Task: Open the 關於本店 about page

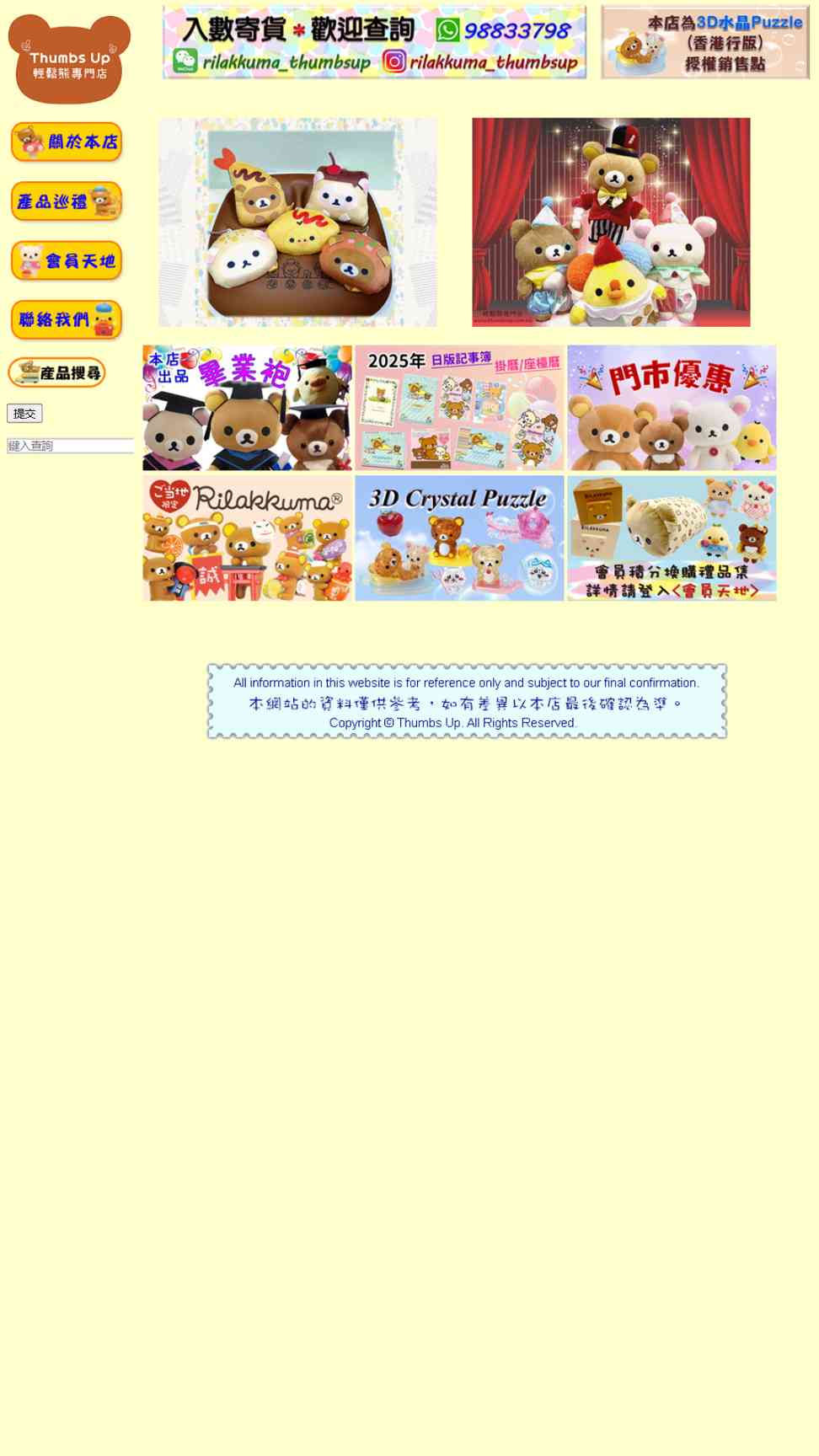Action: coord(67,142)
